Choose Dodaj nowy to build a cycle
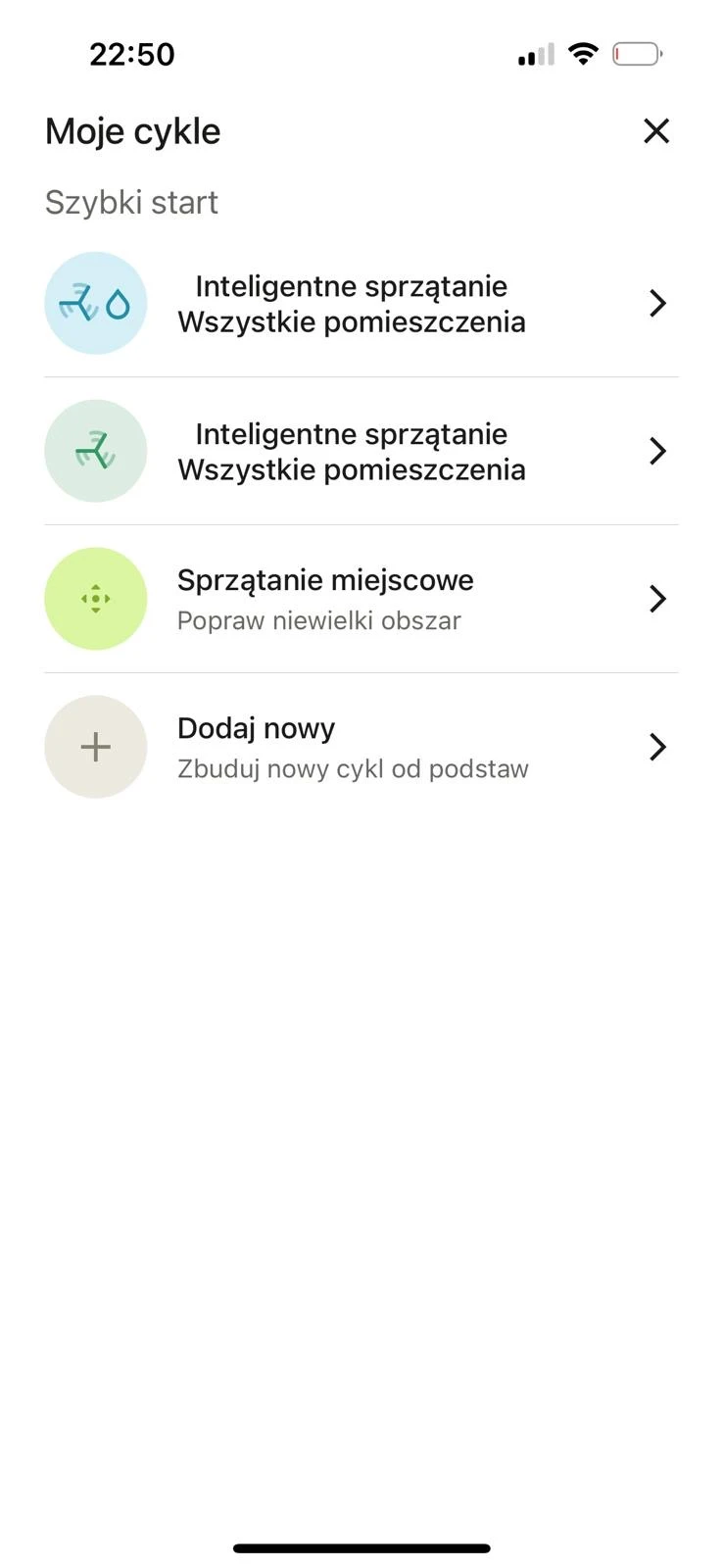The height and width of the screenshot is (1568, 723). 351,747
